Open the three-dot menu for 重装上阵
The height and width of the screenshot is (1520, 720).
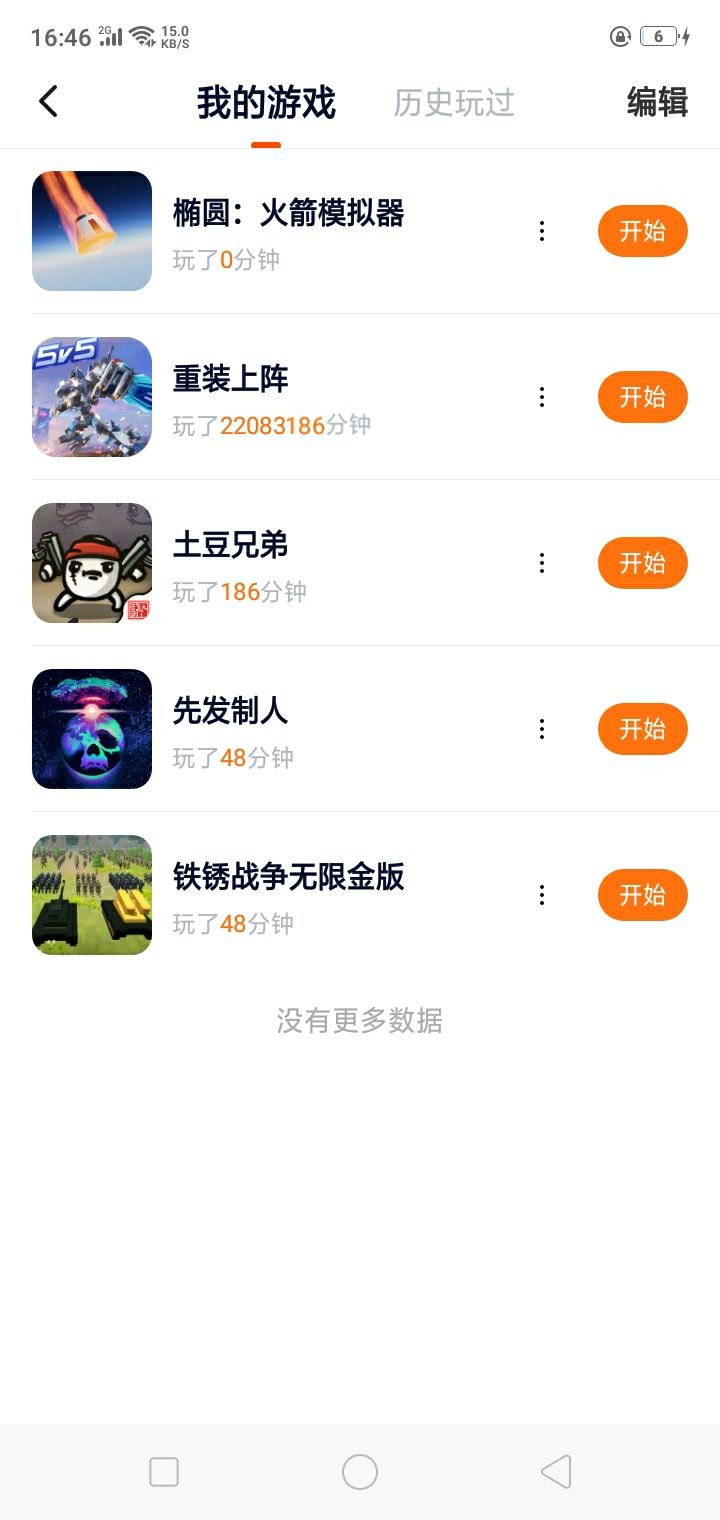click(542, 397)
